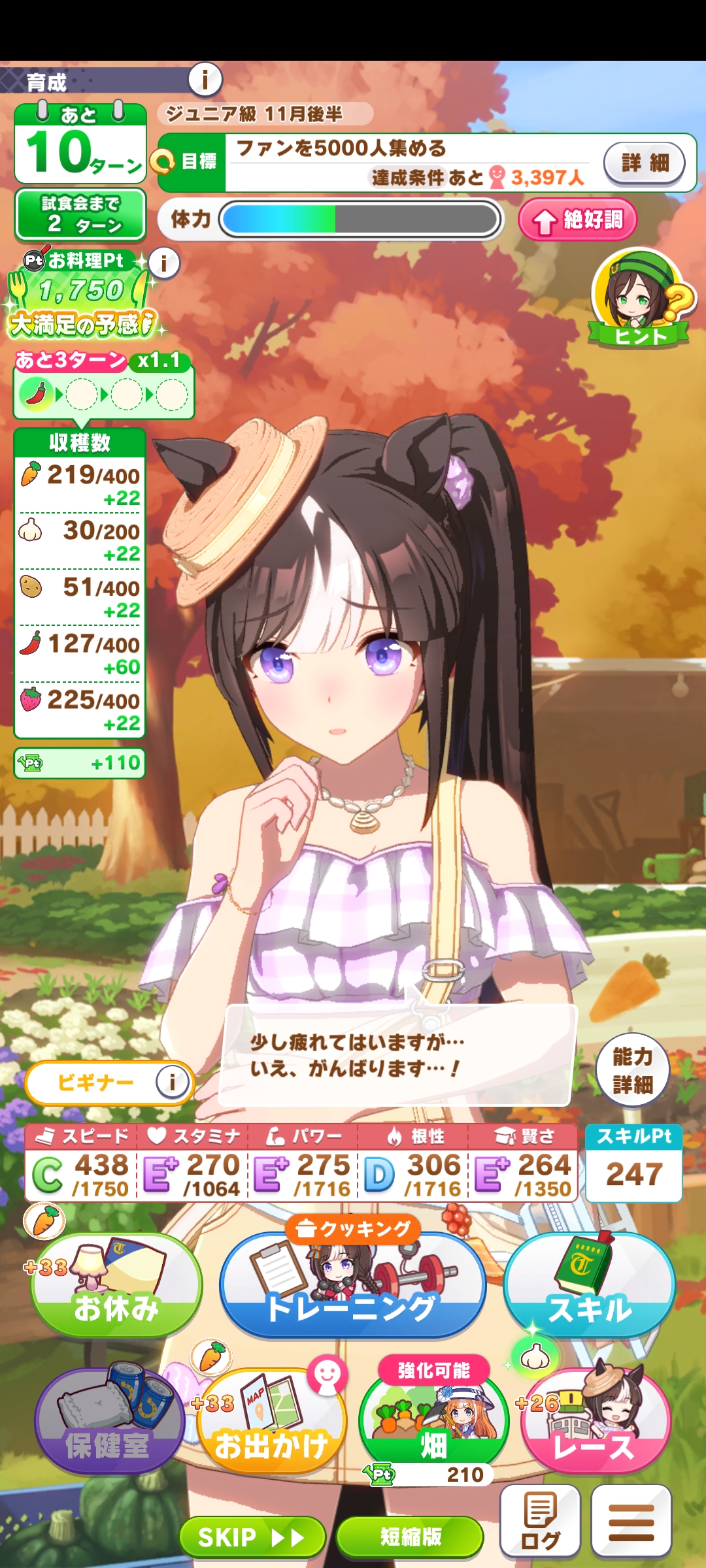706x1568 pixels.
Task: Choose お休み to rest
Action: point(116,1285)
